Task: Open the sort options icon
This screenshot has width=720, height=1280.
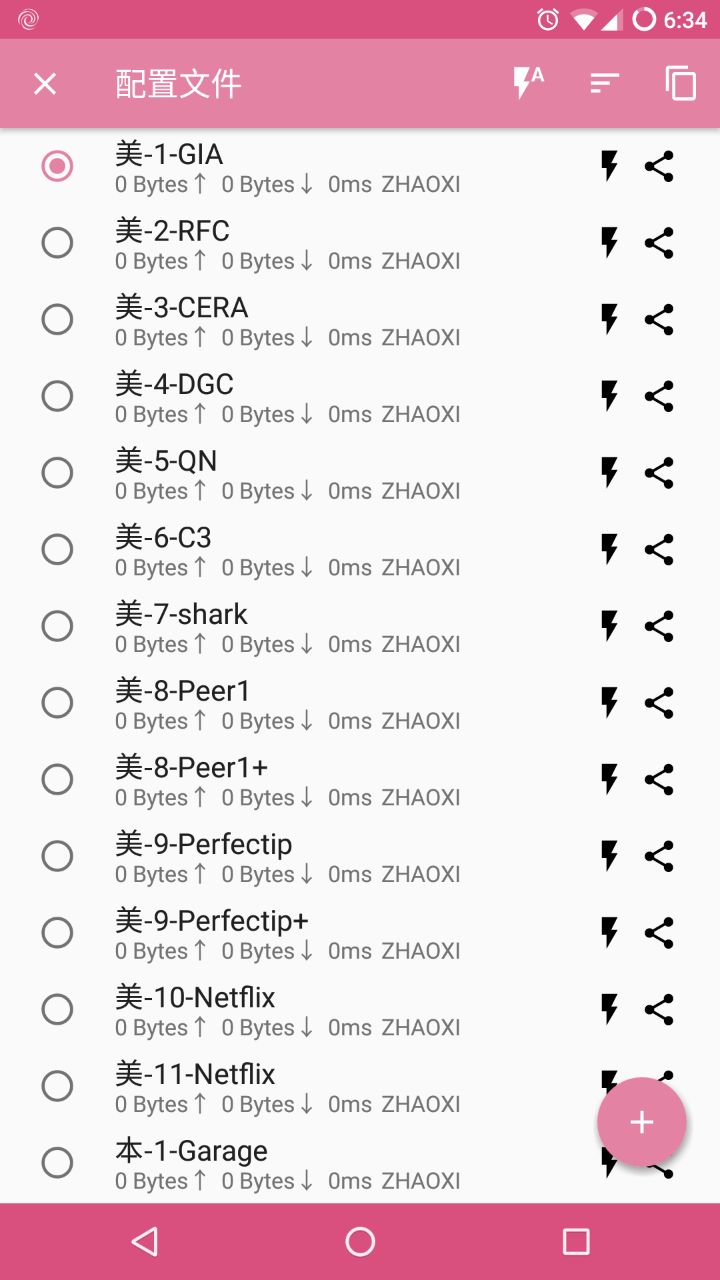Action: [x=604, y=84]
